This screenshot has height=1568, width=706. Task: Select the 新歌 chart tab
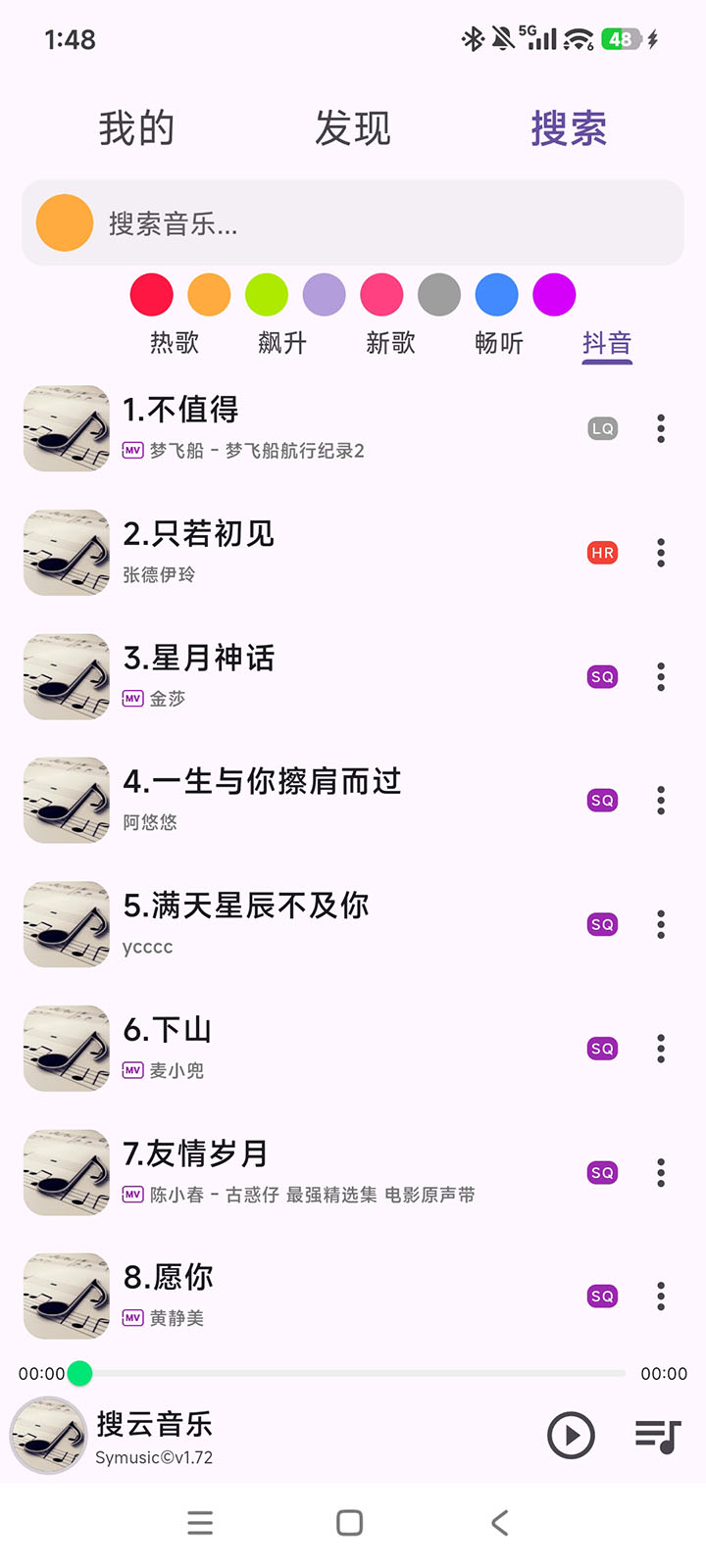click(390, 343)
